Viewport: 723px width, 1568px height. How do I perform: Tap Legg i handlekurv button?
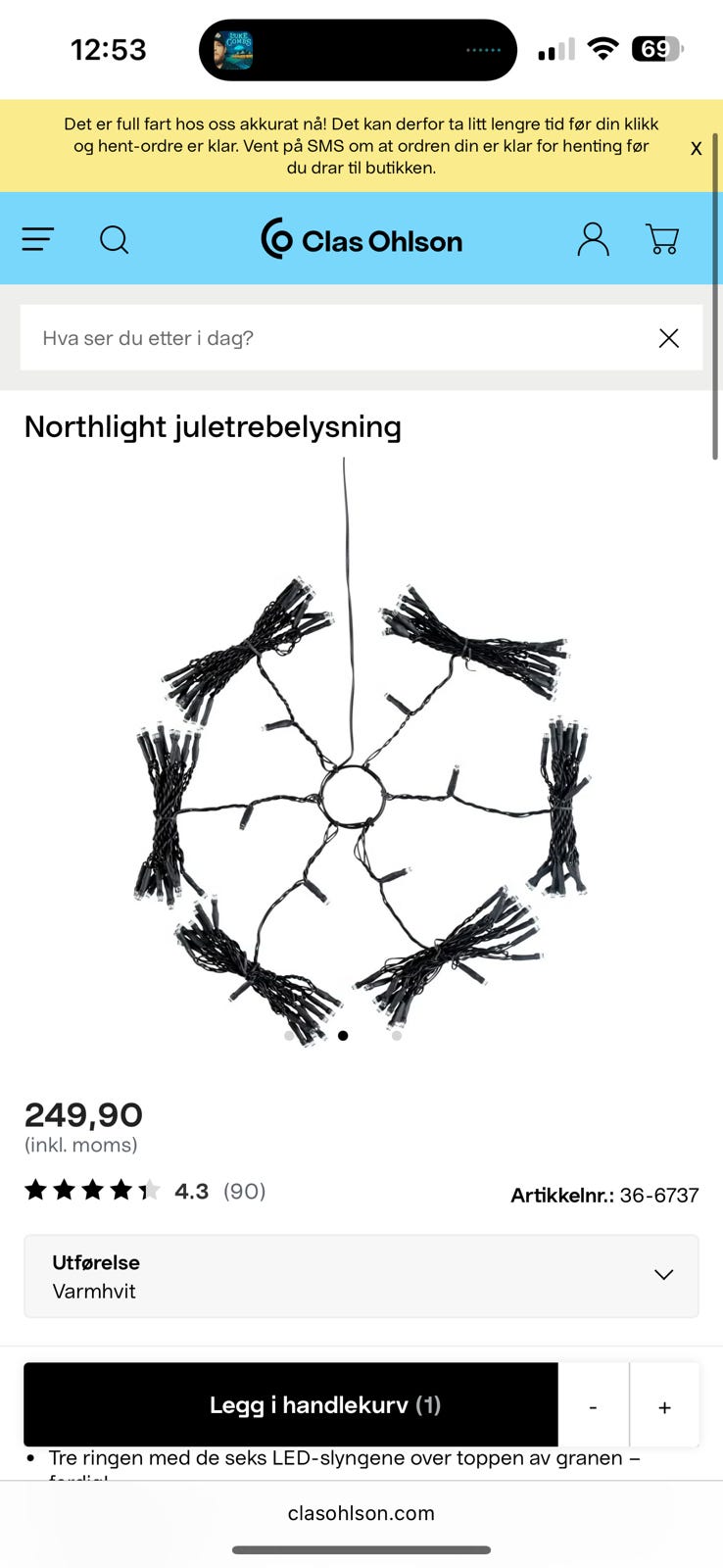pyautogui.click(x=291, y=1404)
